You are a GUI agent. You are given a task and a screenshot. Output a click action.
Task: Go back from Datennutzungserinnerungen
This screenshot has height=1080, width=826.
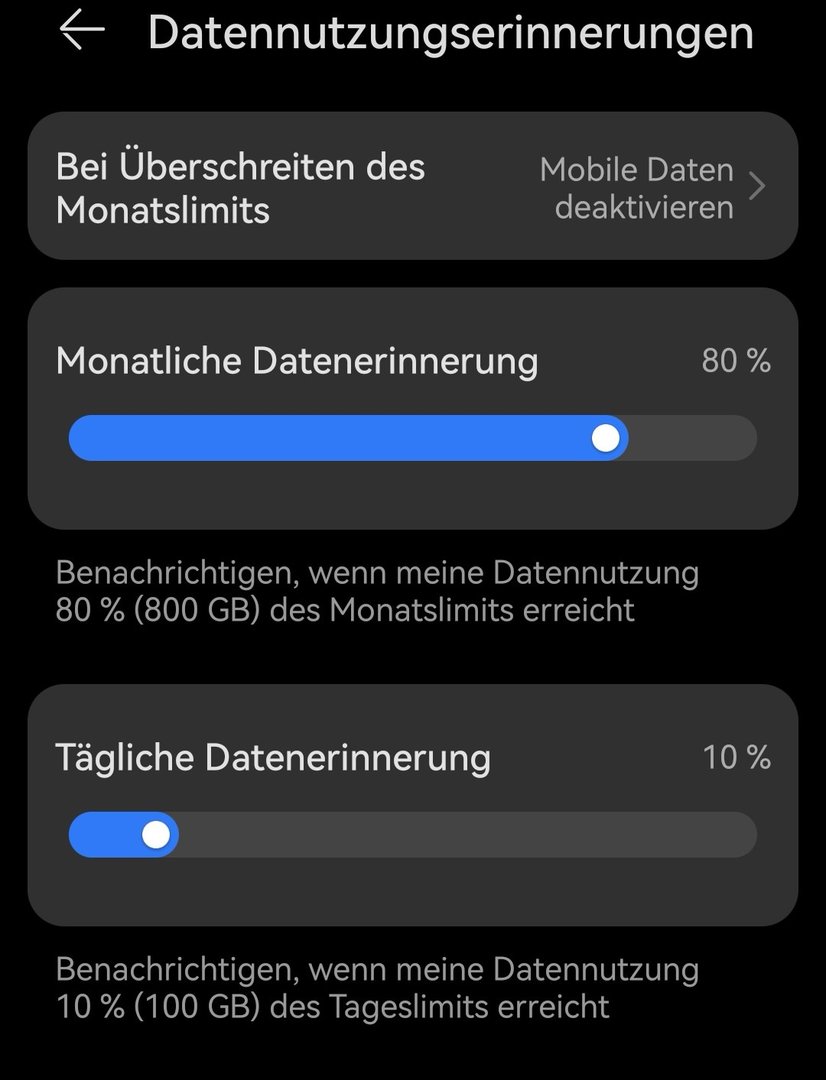coord(82,30)
